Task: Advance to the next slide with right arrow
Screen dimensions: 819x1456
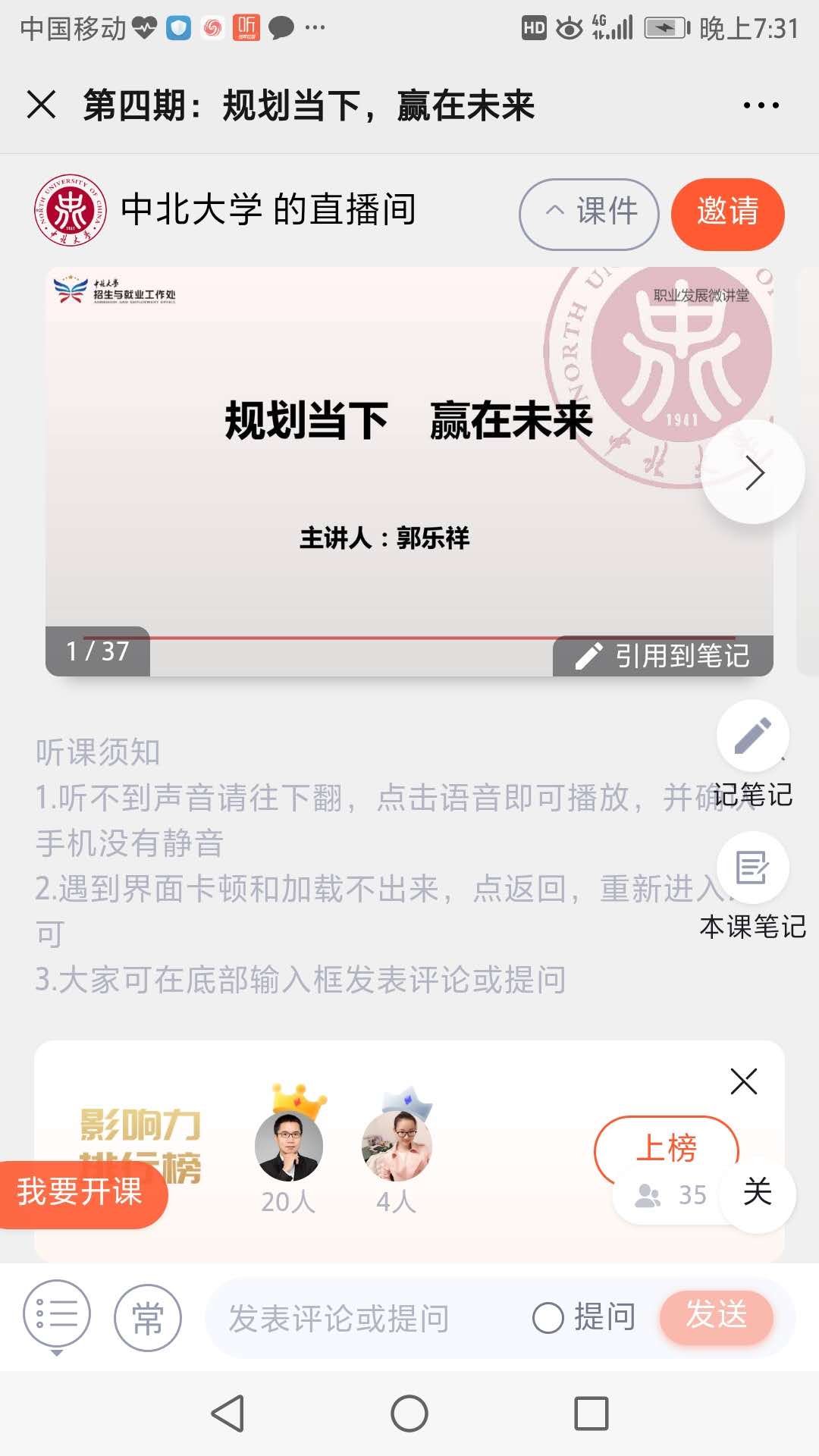Action: pyautogui.click(x=753, y=472)
